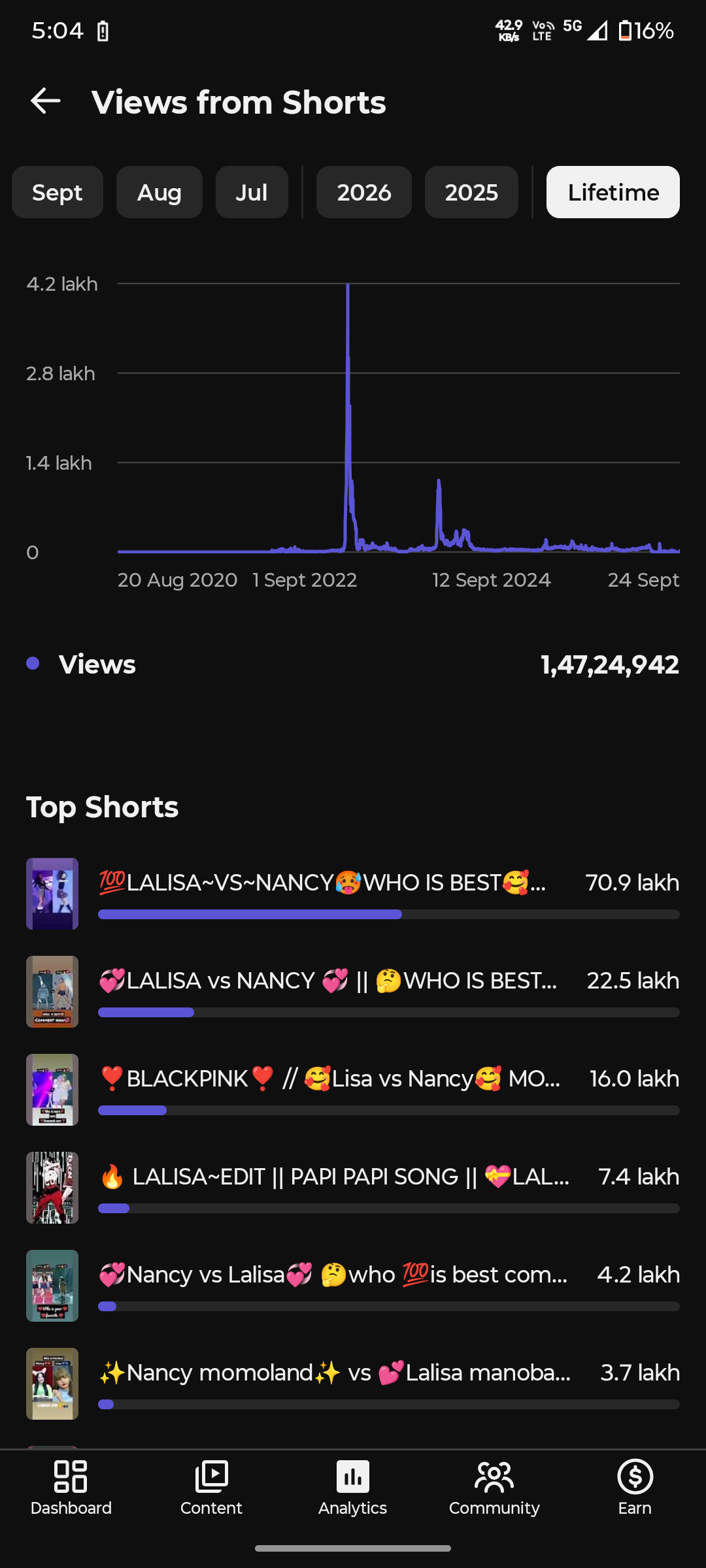The width and height of the screenshot is (706, 1568).
Task: Show views for 2025
Action: [x=471, y=192]
